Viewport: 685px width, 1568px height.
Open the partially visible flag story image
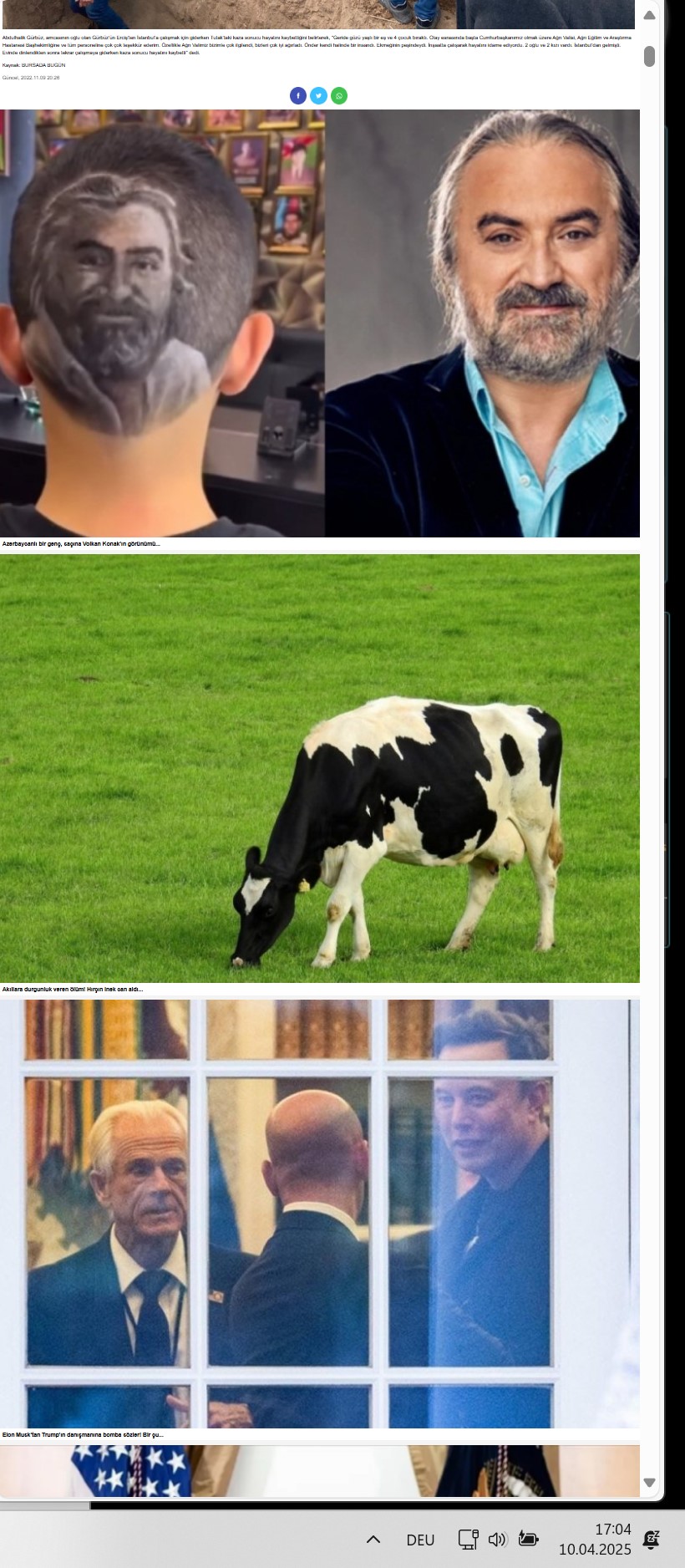319,1470
